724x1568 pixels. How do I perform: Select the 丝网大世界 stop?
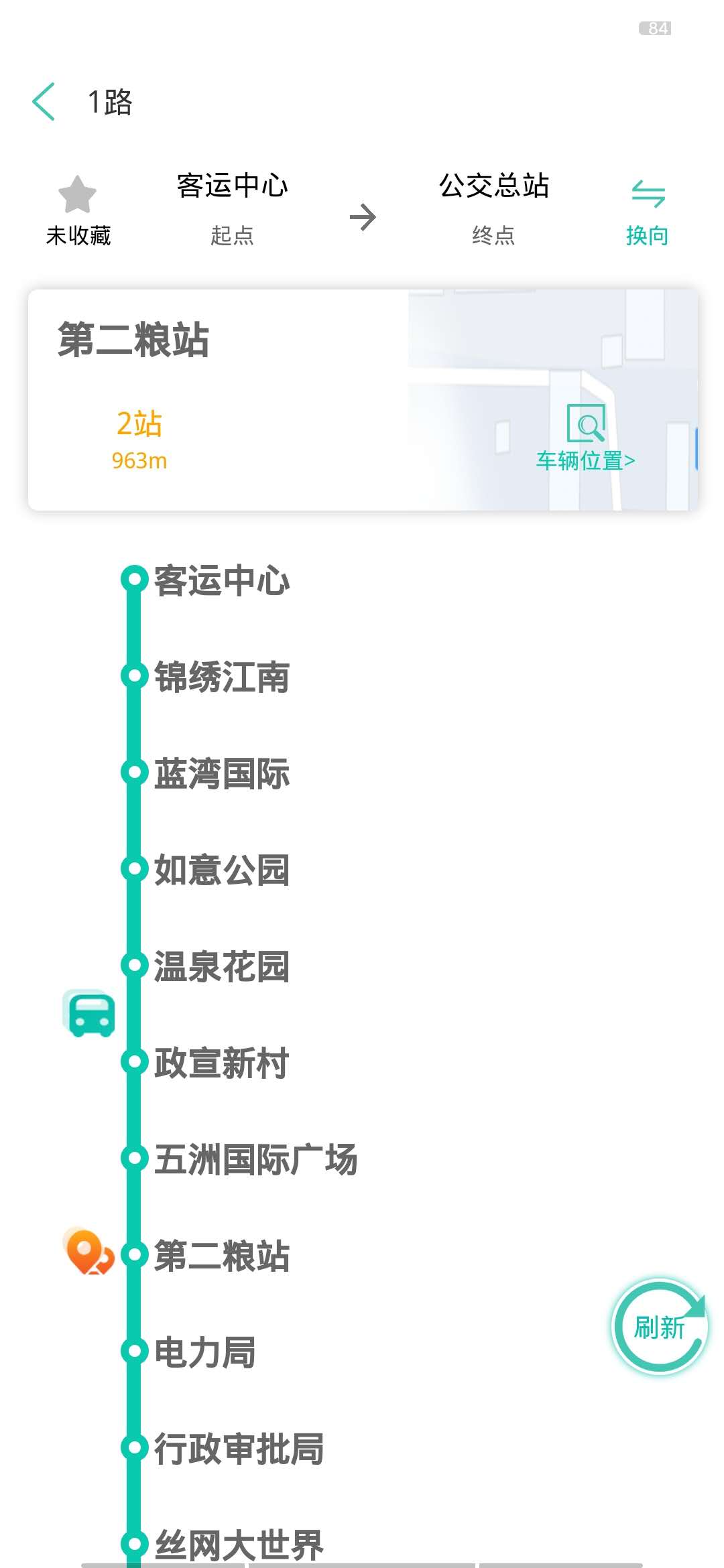coord(239,1544)
